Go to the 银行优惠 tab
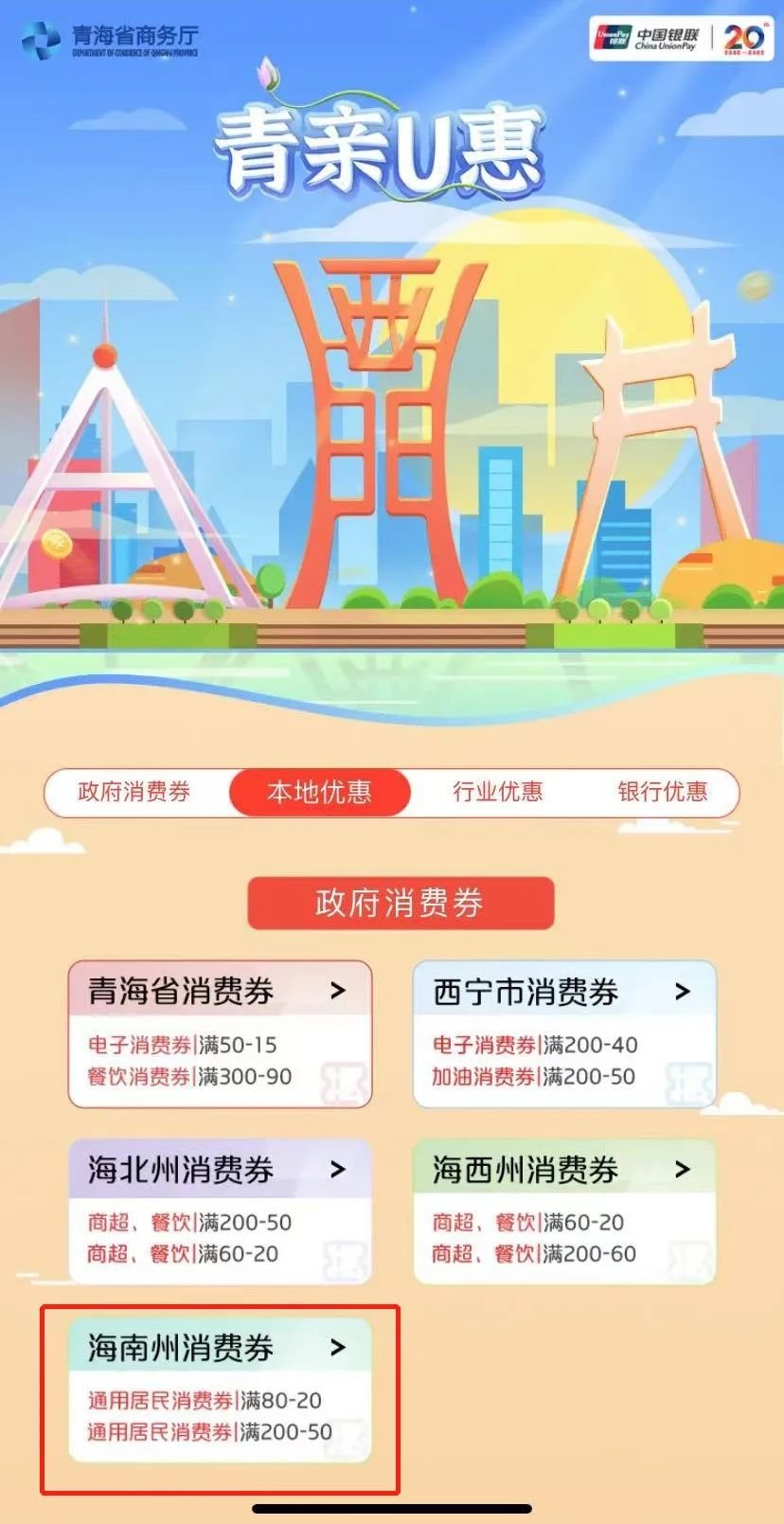The image size is (784, 1524). (662, 792)
